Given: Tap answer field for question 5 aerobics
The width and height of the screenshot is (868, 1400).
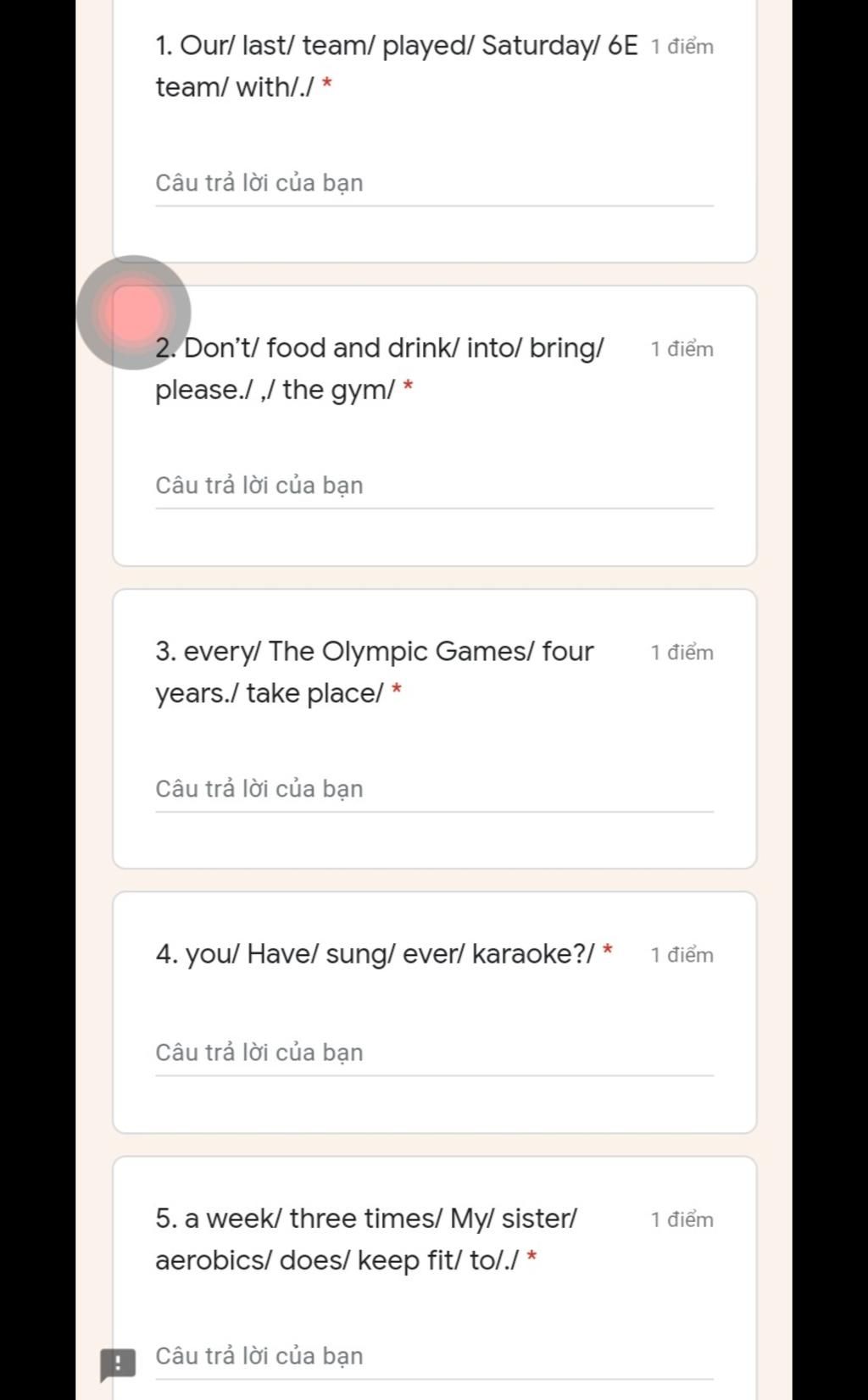Looking at the screenshot, I should coord(433,1355).
